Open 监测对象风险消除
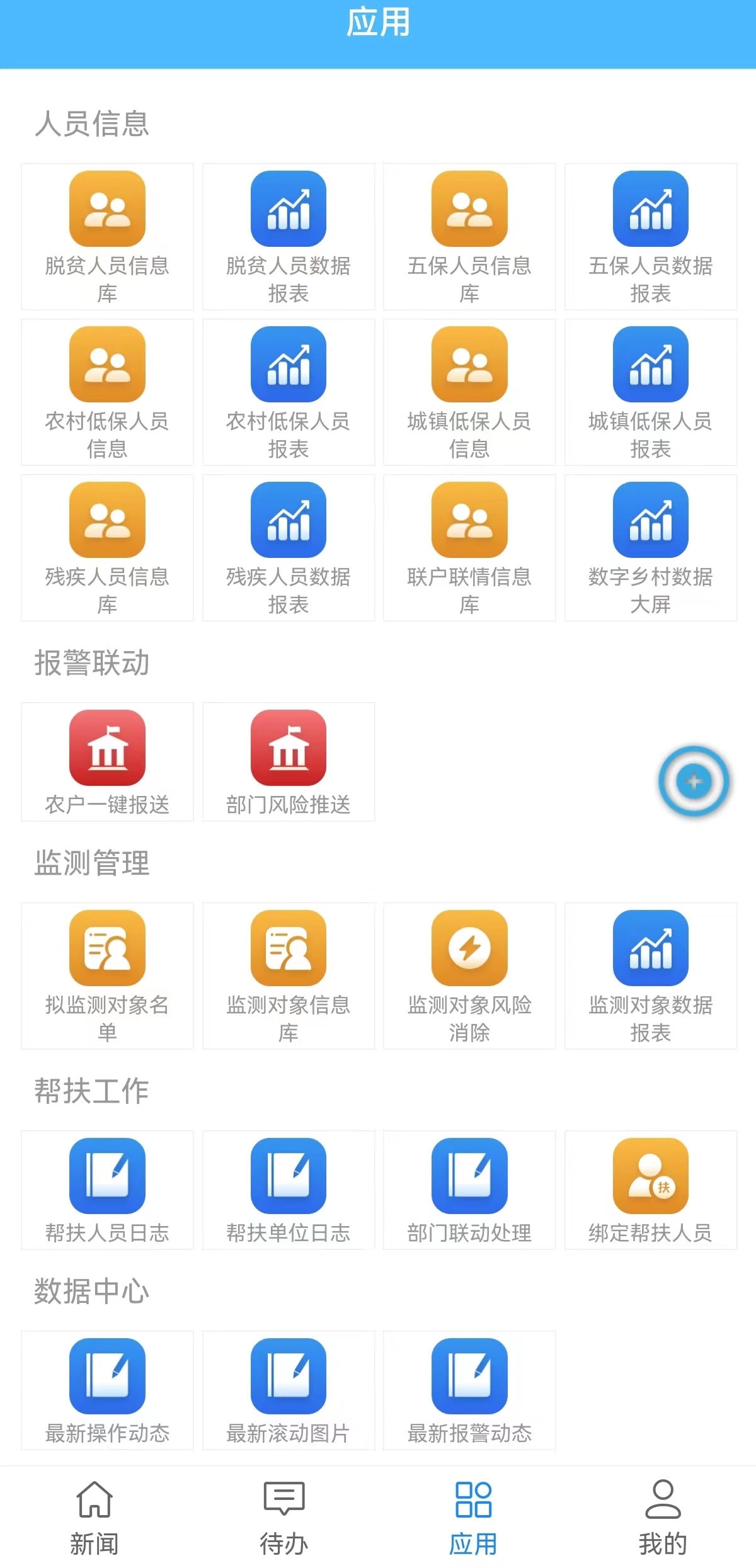The width and height of the screenshot is (756, 1568). coord(469,976)
